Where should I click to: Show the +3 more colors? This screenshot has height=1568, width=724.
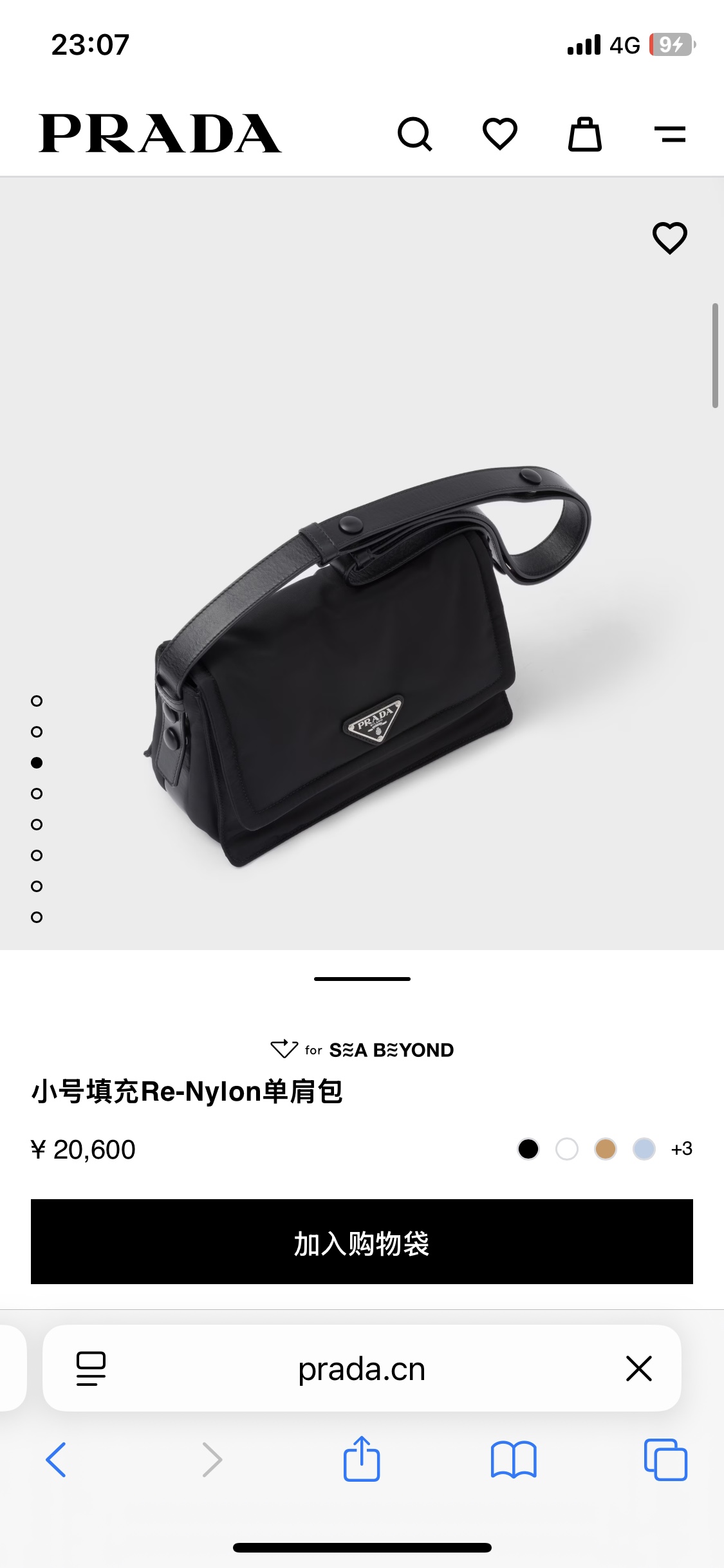[x=682, y=1149]
